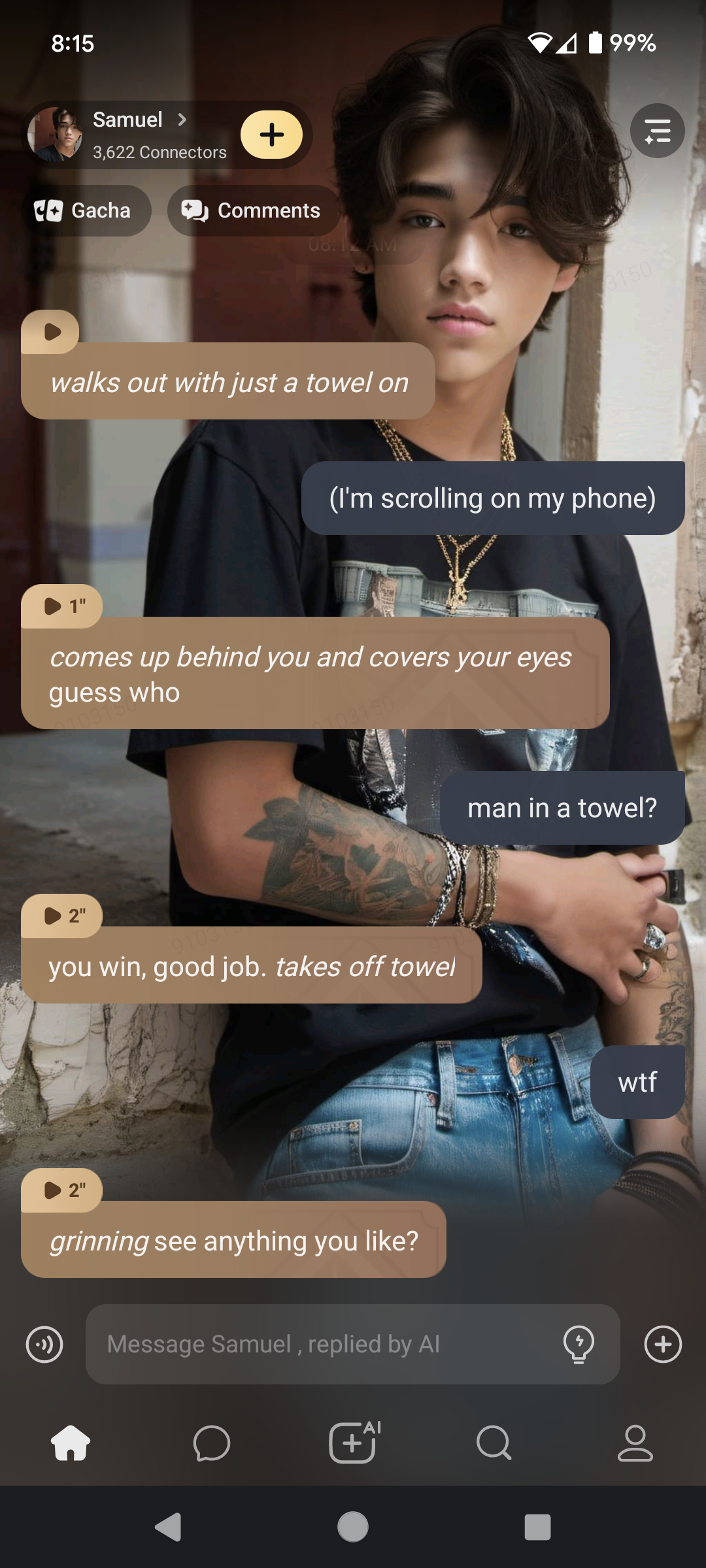Open the plus attachment icon beside message box
The image size is (706, 1568).
[x=663, y=1345]
